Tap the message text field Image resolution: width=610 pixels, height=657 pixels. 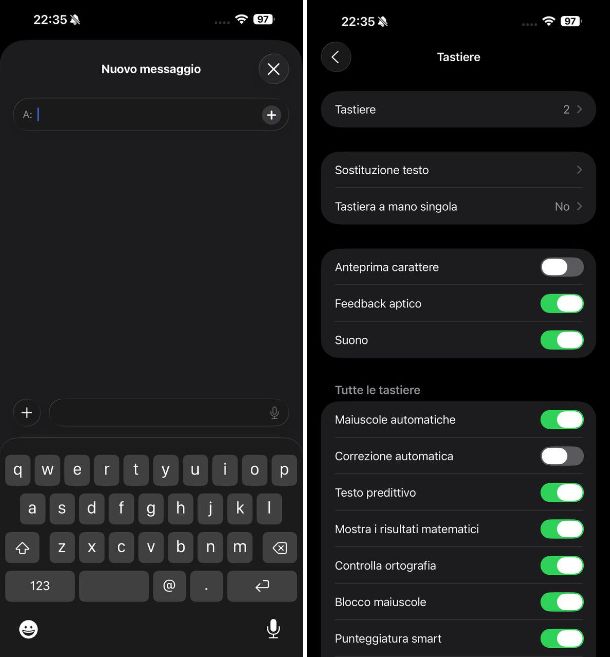point(160,412)
